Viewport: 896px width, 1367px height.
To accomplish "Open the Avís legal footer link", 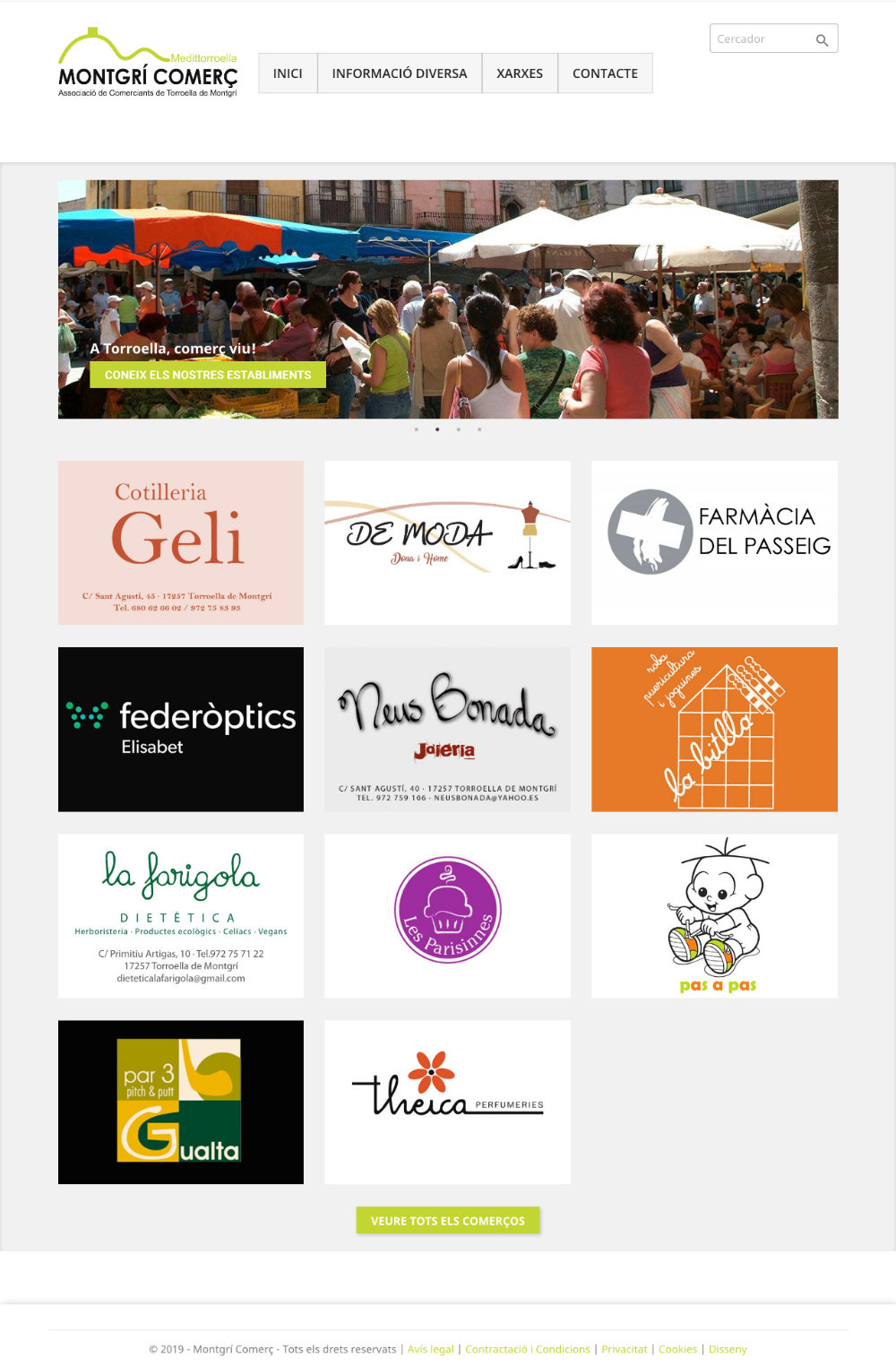I will (431, 1349).
